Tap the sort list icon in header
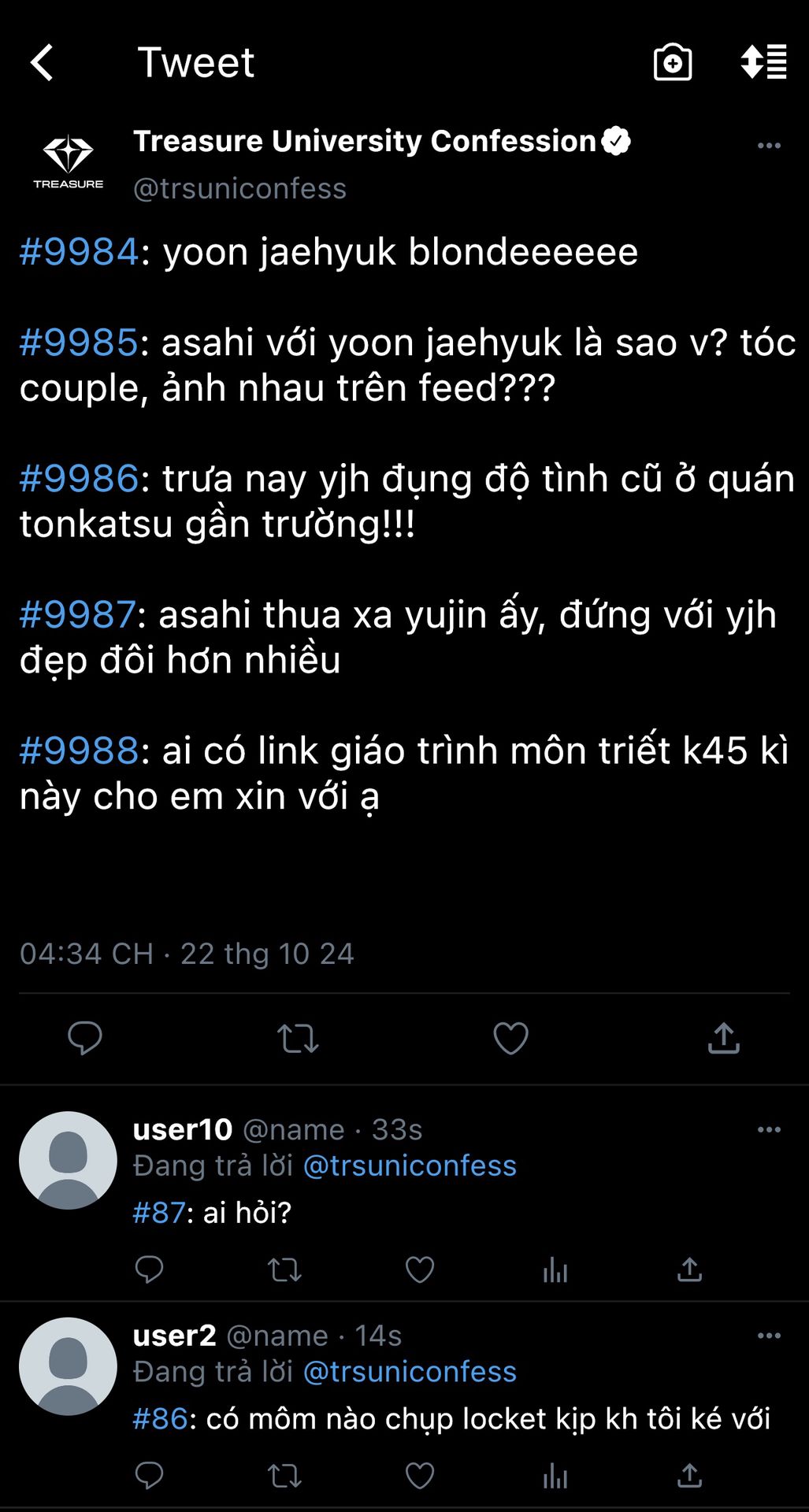This screenshot has width=809, height=1512. (x=763, y=62)
